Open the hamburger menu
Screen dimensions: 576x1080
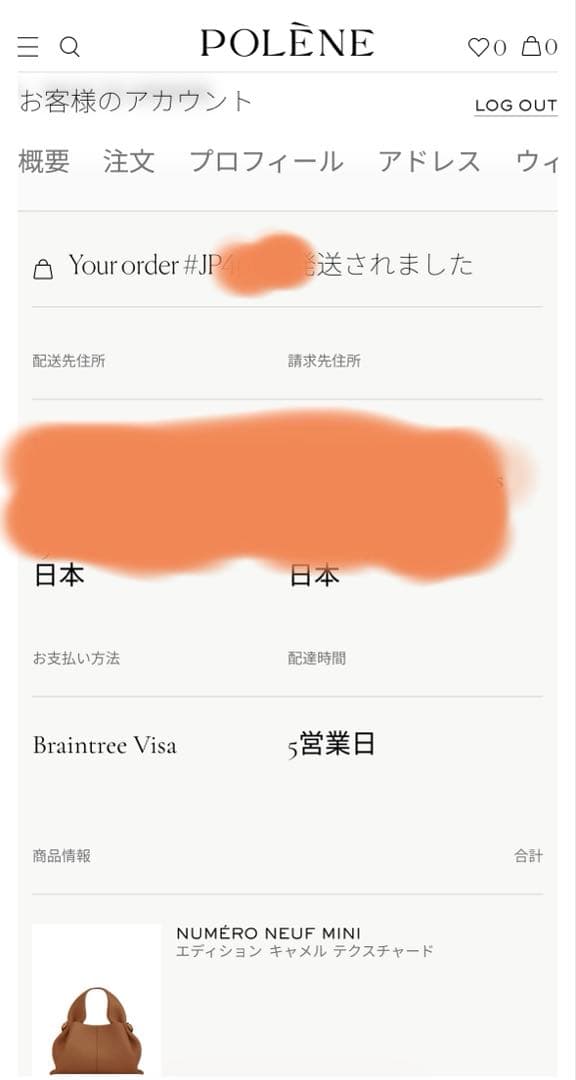(x=28, y=47)
